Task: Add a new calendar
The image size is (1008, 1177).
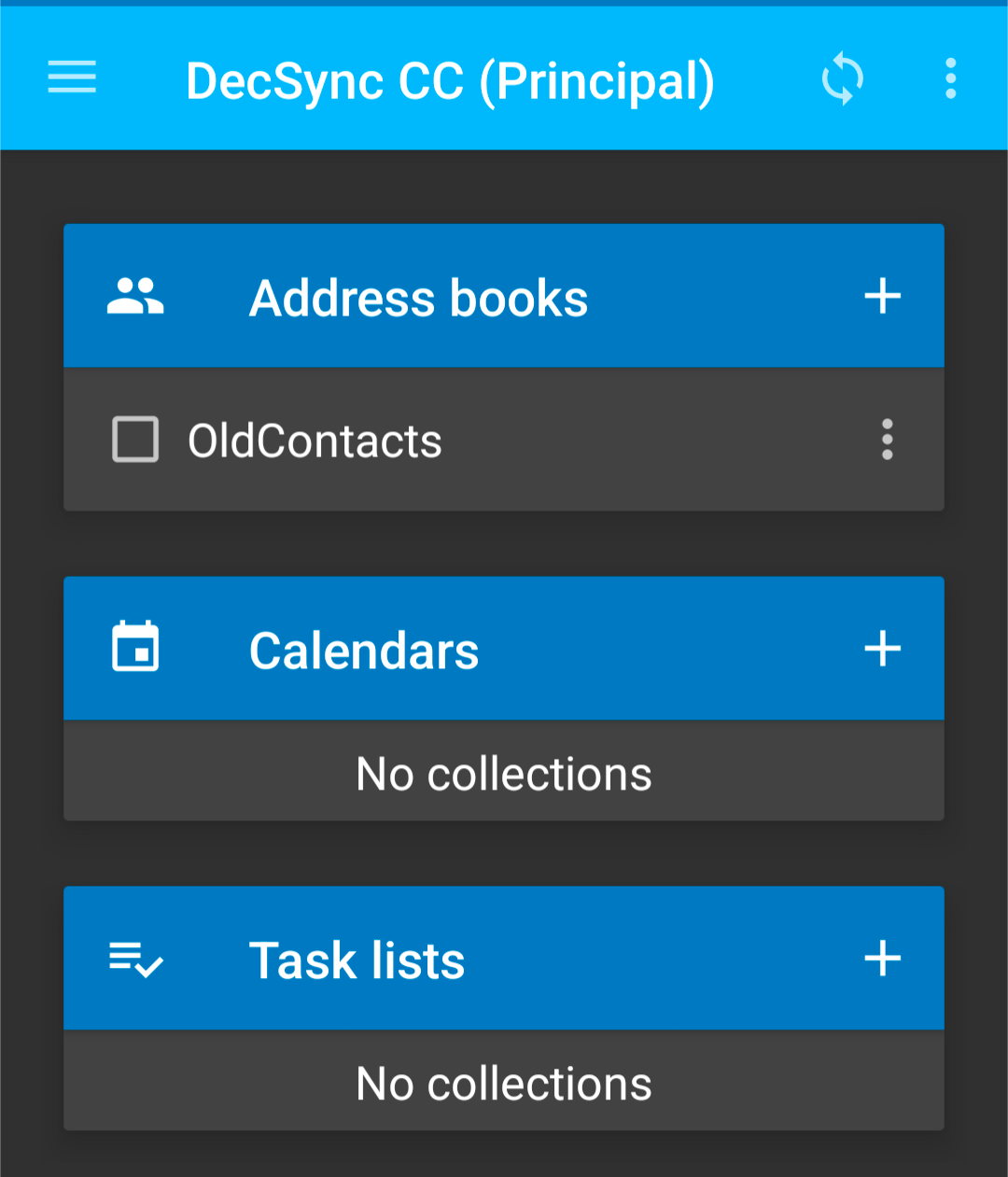Action: (882, 649)
